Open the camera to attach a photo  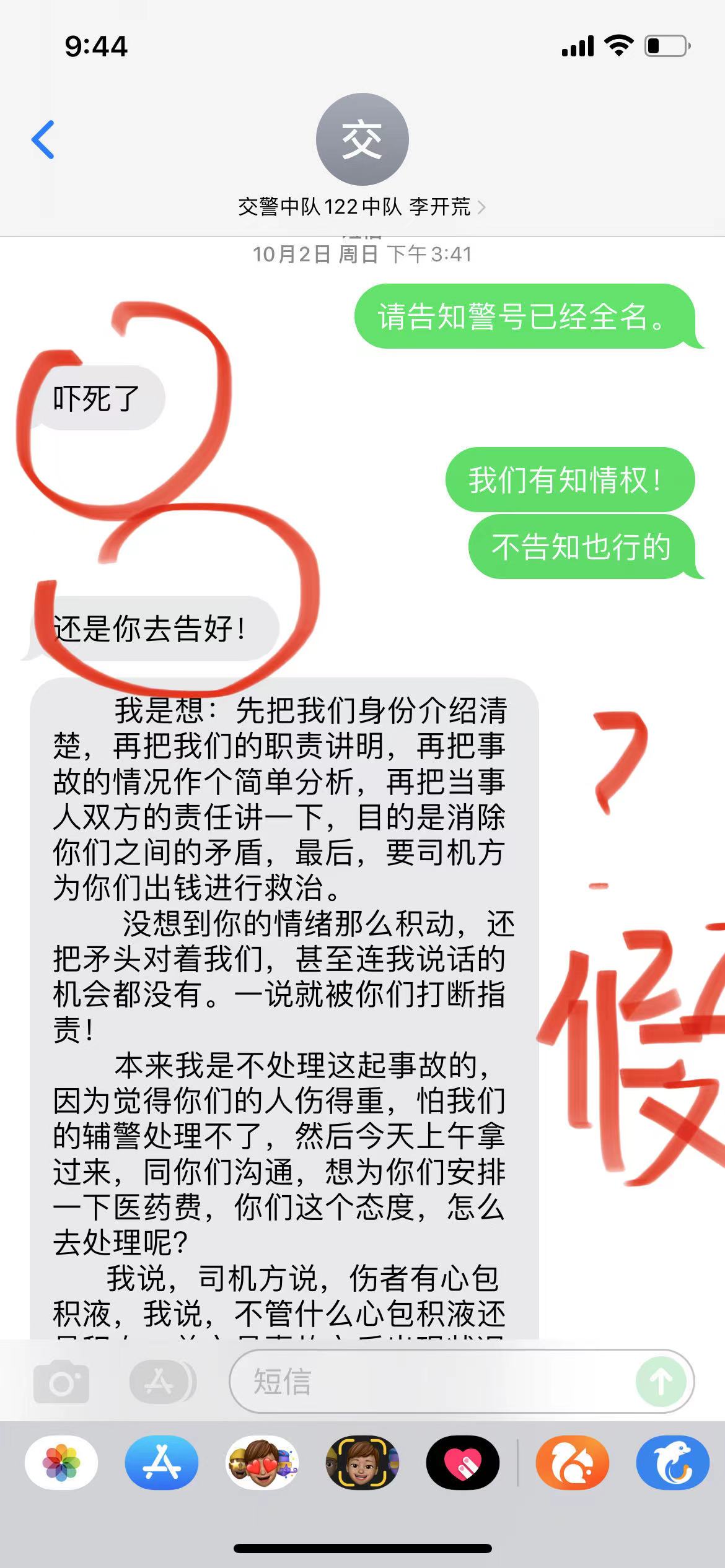(61, 1382)
